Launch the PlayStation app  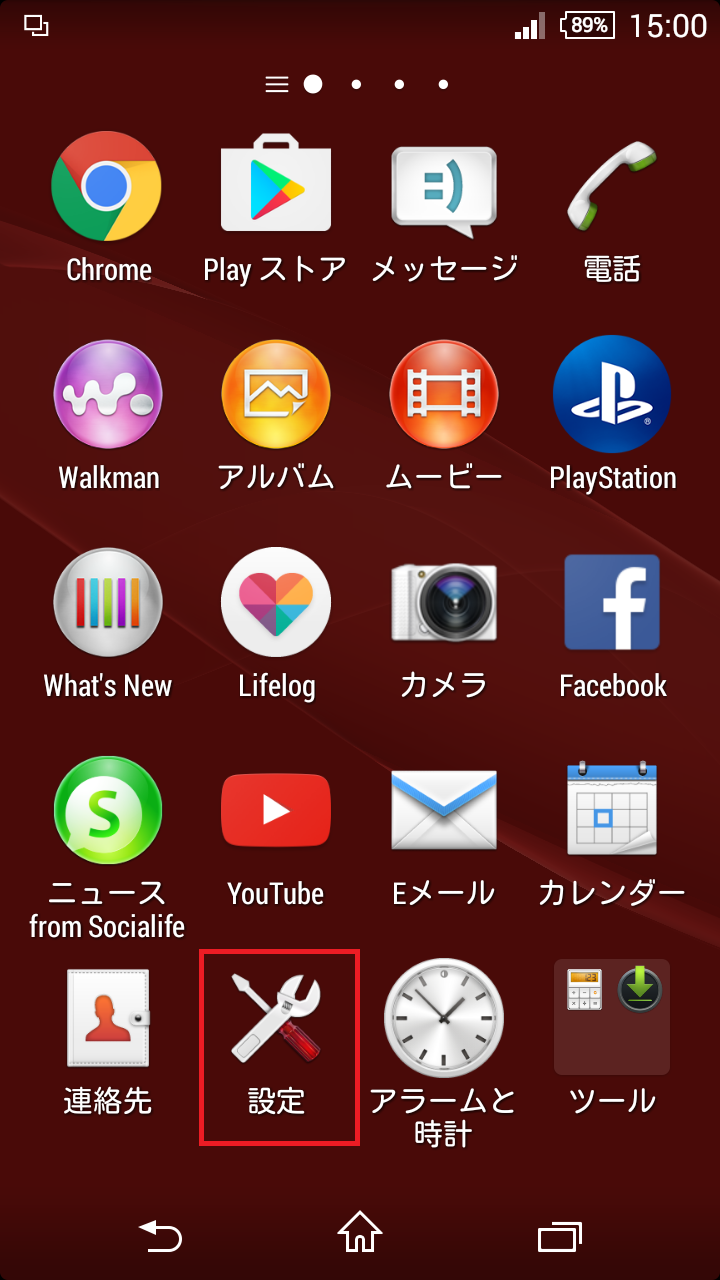tap(611, 394)
